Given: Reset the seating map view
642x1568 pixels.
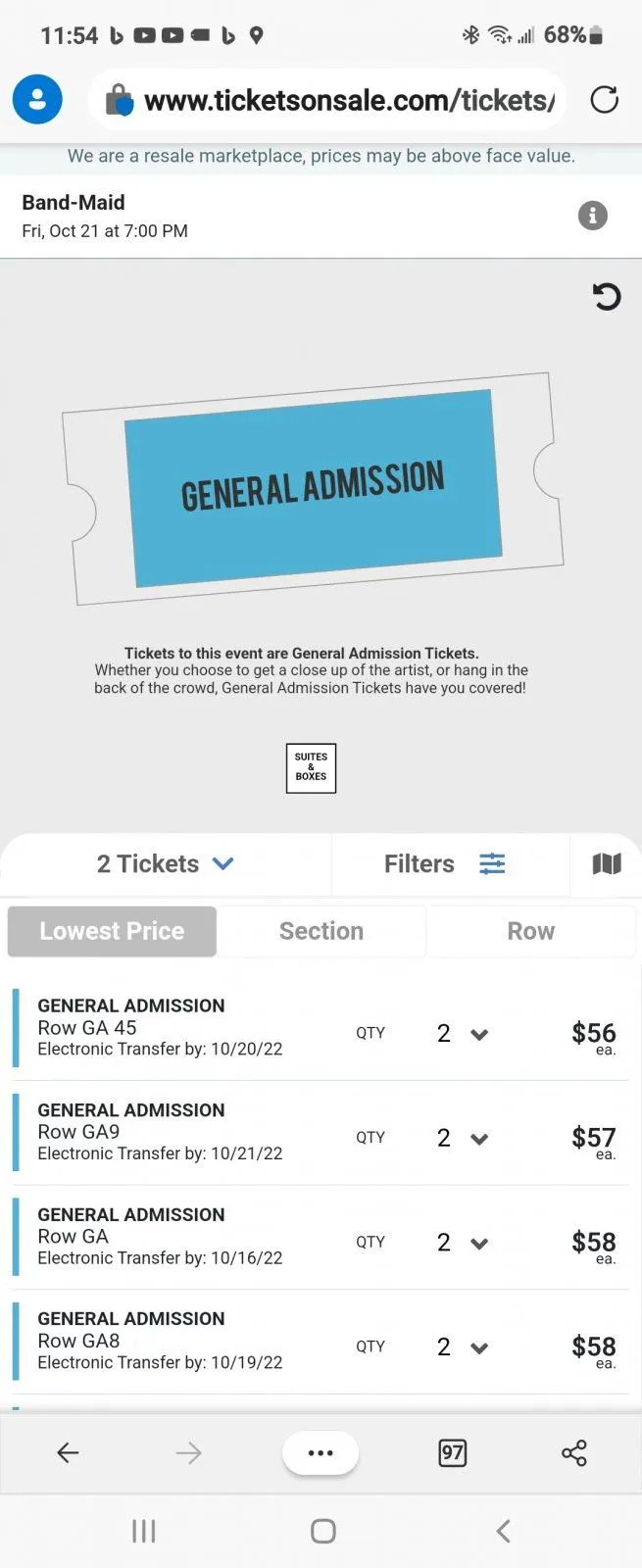Looking at the screenshot, I should coord(607,296).
